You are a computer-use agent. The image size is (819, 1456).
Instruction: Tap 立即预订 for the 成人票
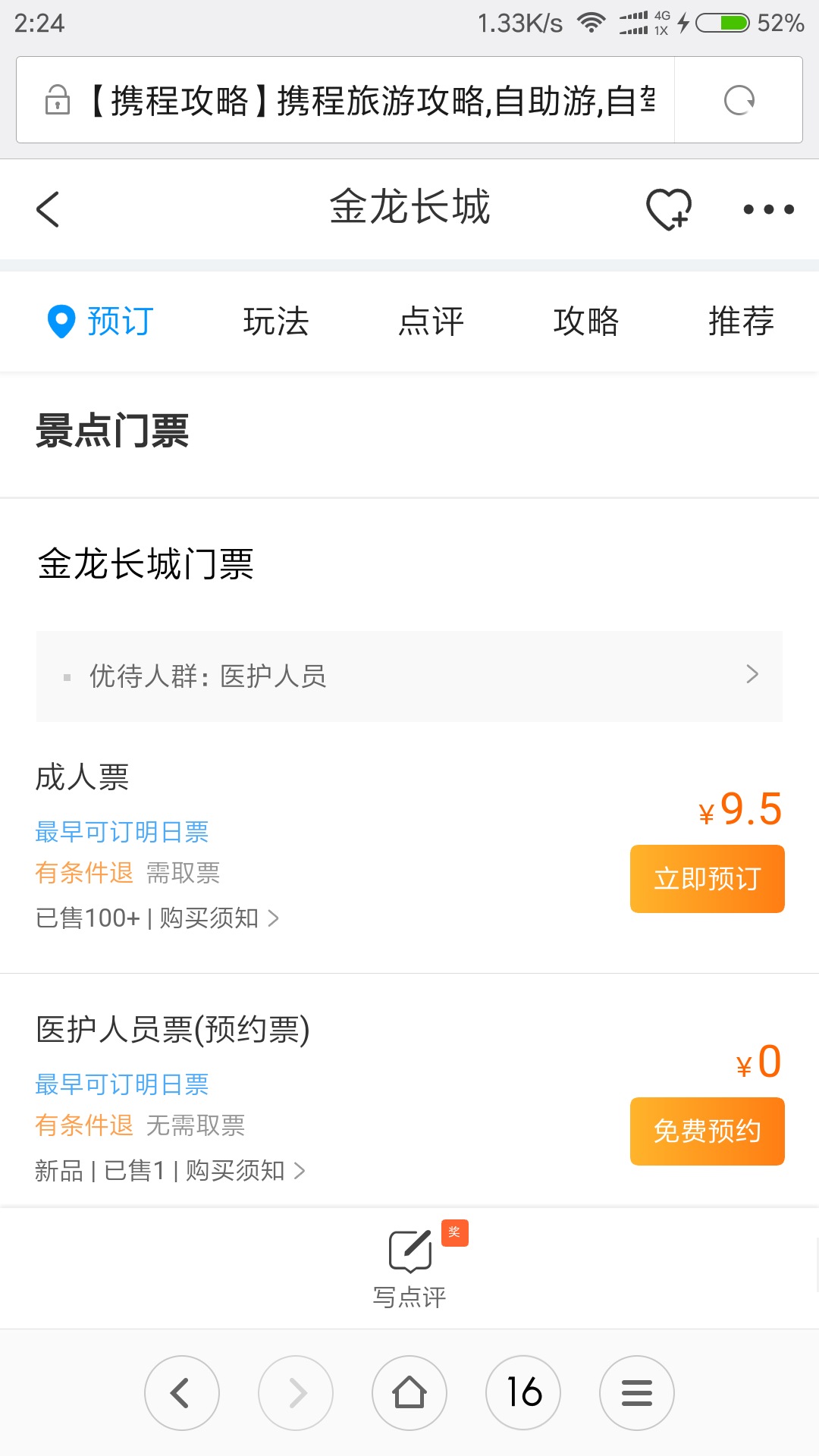point(708,879)
